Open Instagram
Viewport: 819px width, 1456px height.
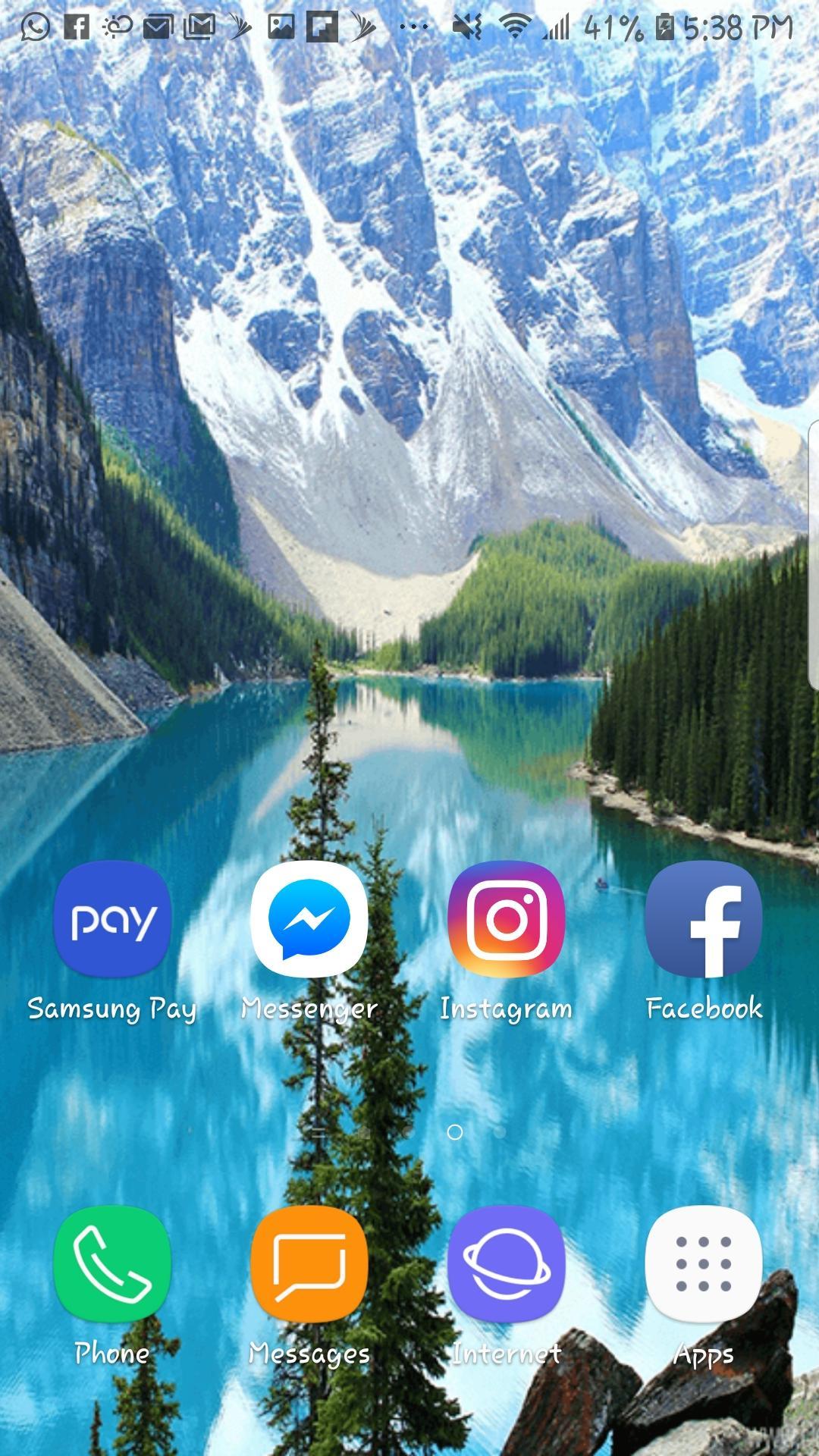click(507, 919)
